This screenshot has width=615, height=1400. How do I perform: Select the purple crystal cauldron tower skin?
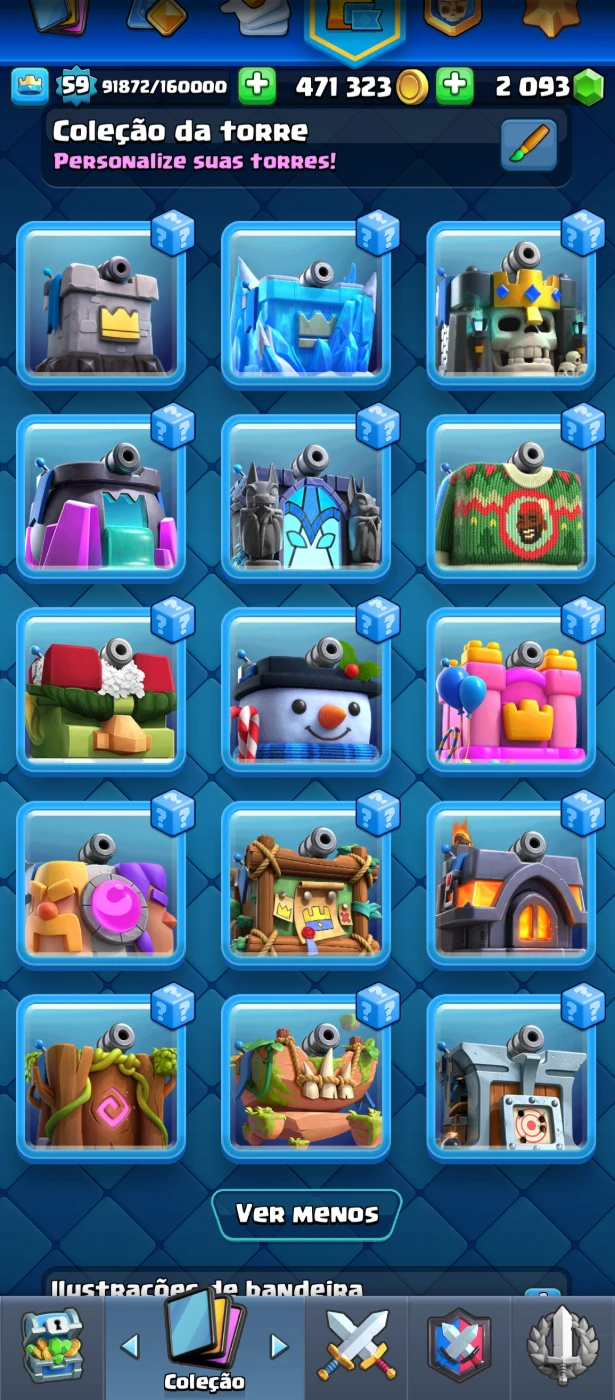point(101,498)
